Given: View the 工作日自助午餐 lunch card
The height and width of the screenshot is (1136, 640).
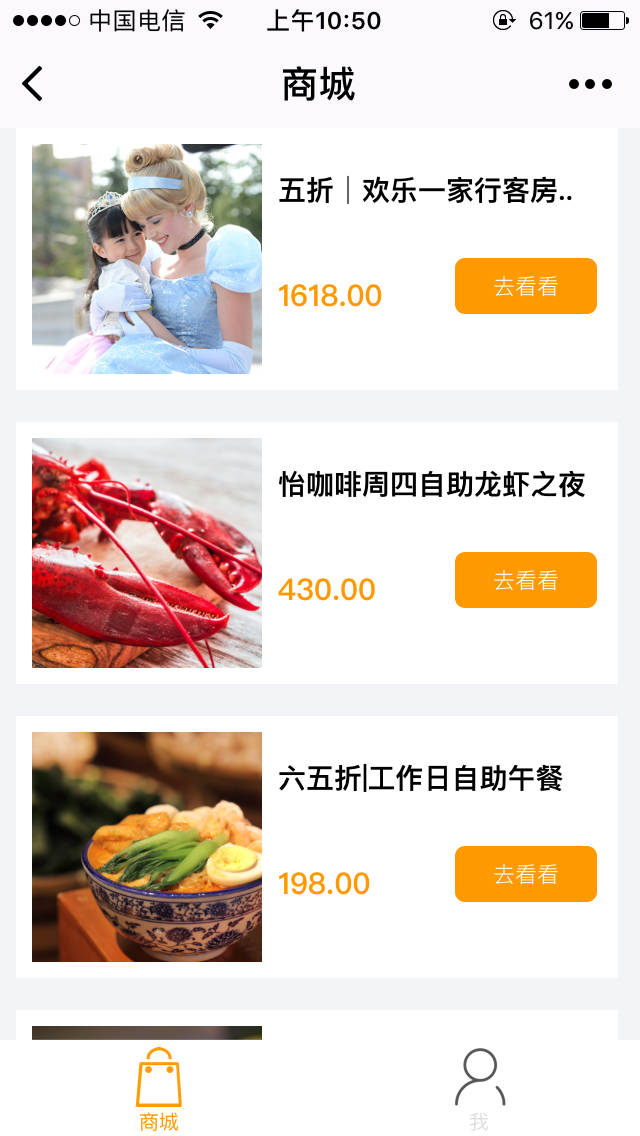Looking at the screenshot, I should (147, 846).
